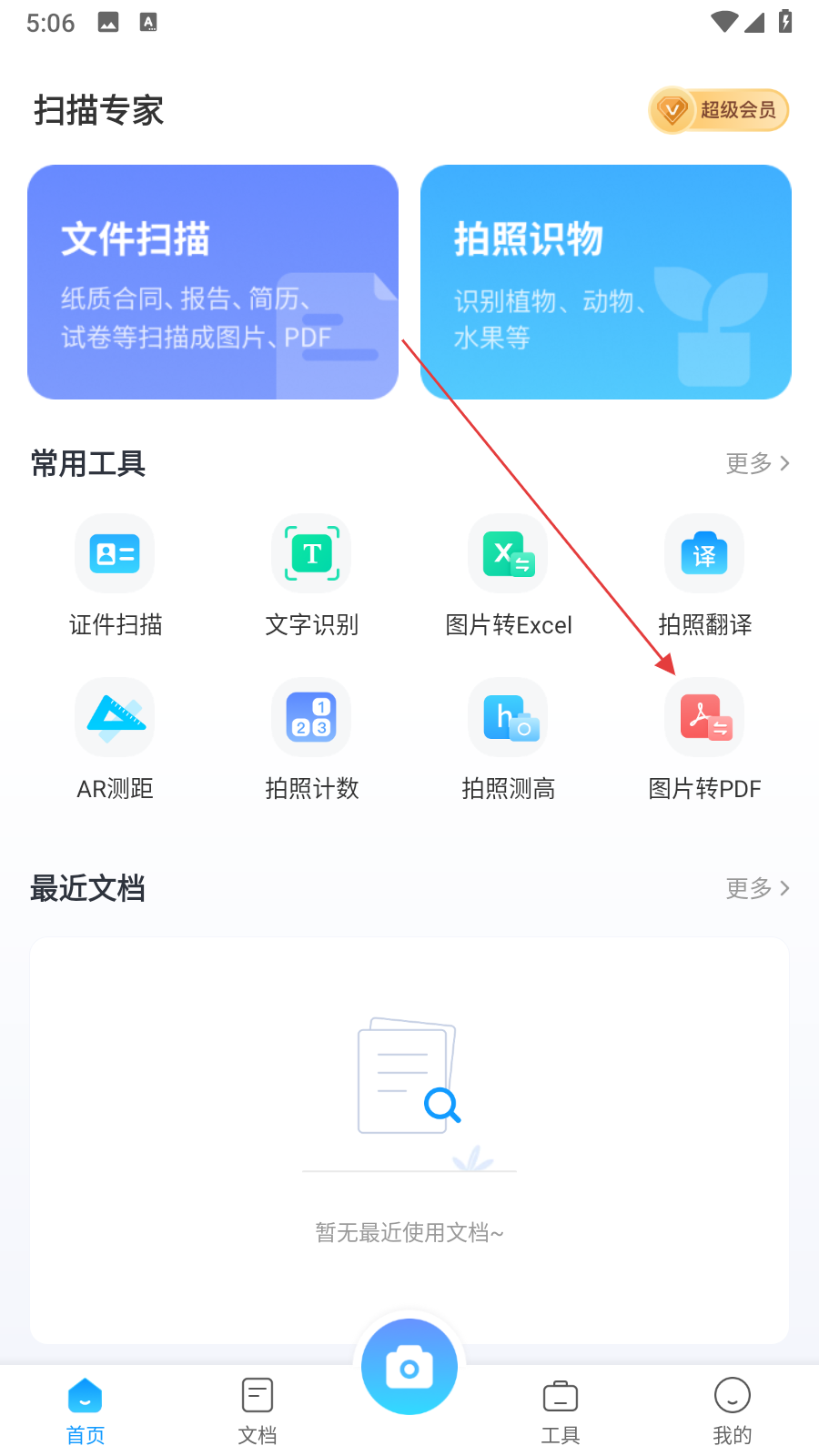The height and width of the screenshot is (1456, 819).
Task: Launch the 证件扫描 tool
Action: point(115,574)
